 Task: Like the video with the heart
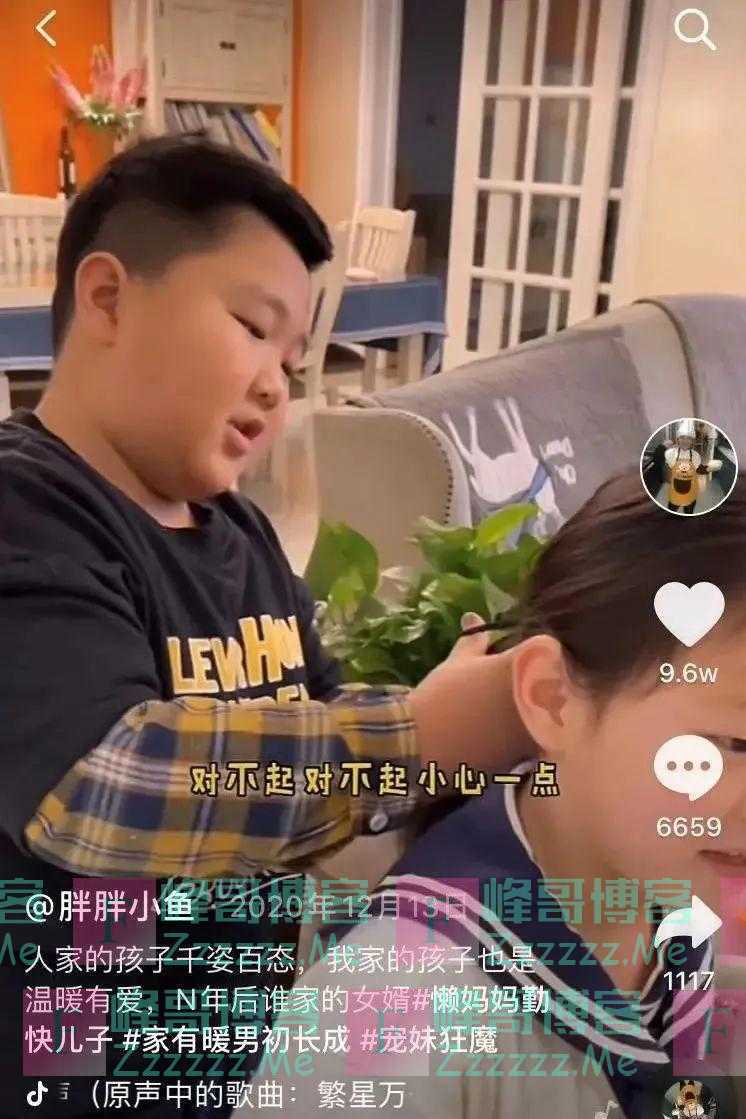(688, 613)
